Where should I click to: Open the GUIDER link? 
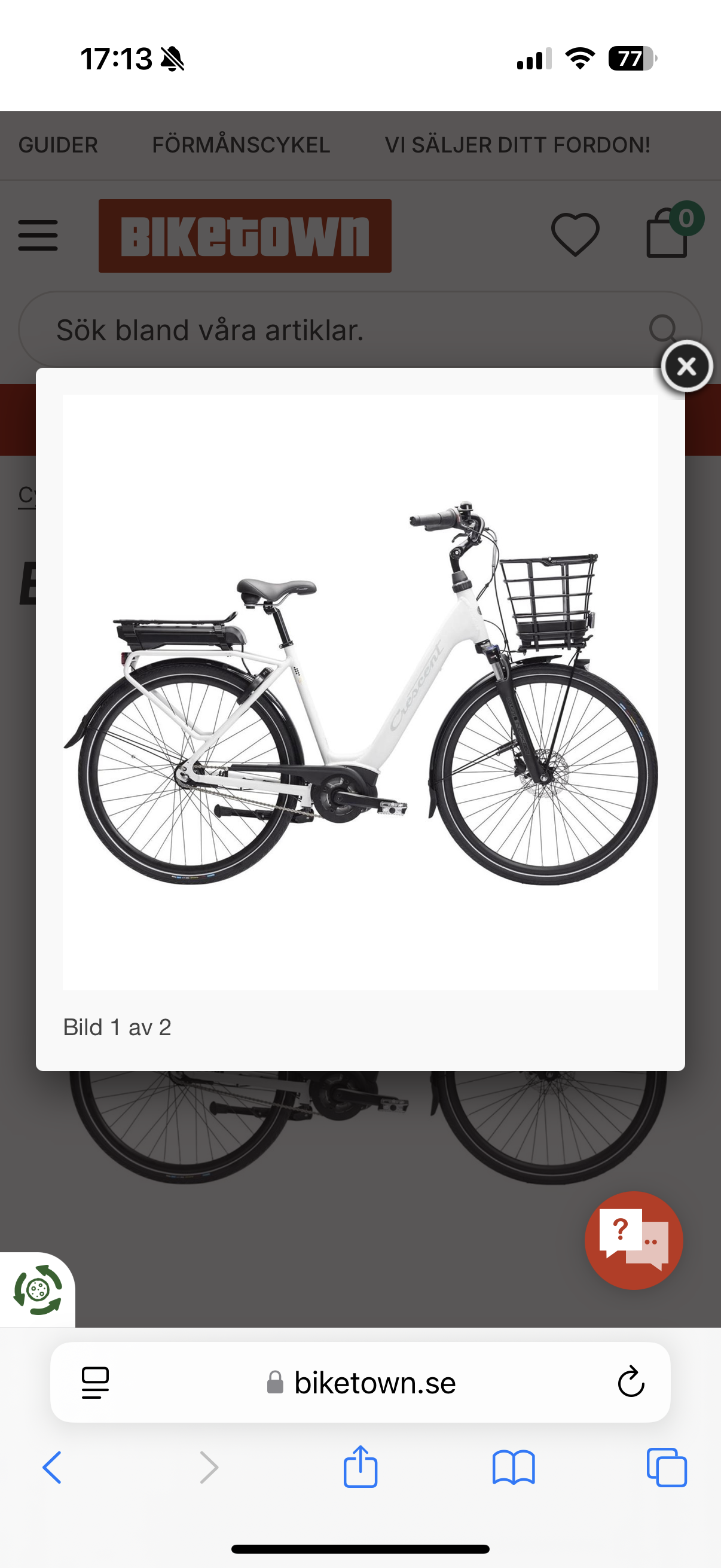click(58, 145)
